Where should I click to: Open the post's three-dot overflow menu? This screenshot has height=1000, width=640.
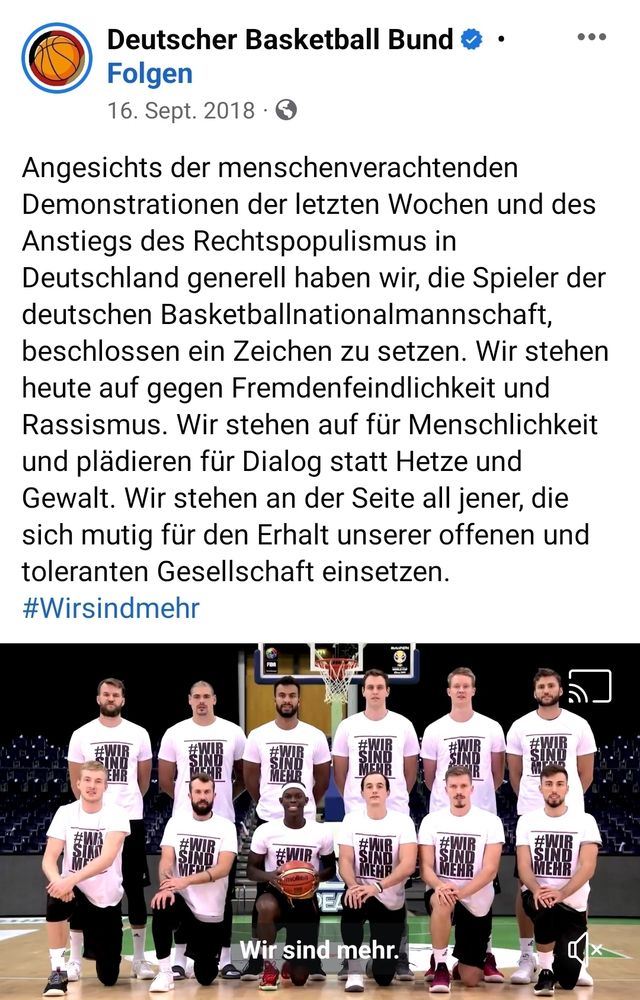[x=592, y=37]
